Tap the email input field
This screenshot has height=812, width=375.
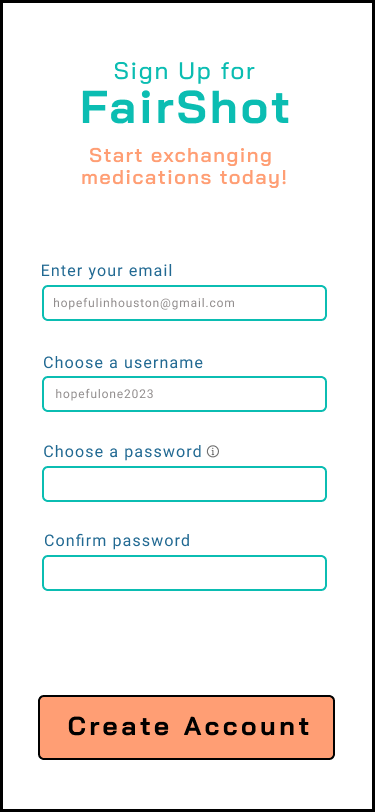[x=184, y=303]
